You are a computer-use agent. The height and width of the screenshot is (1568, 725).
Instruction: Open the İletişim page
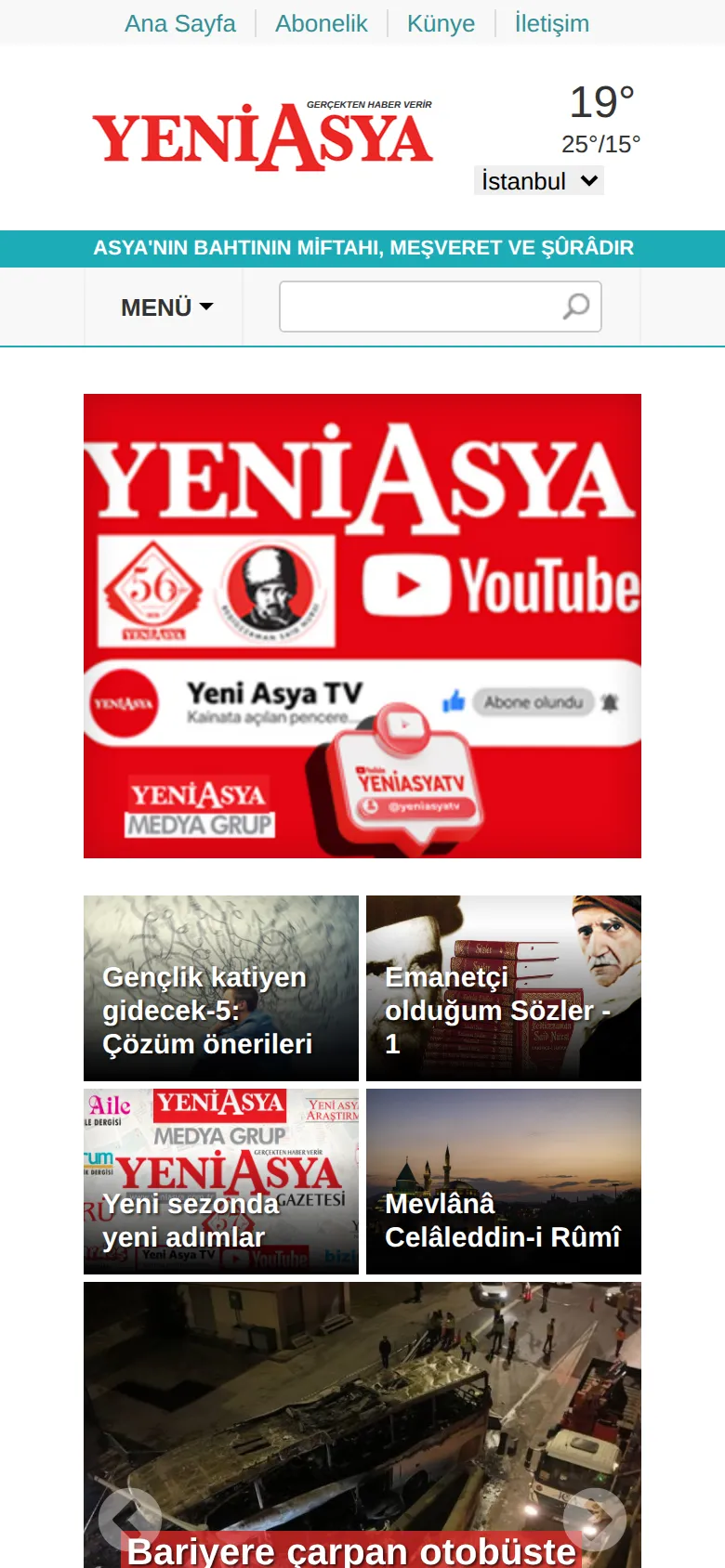pos(552,23)
